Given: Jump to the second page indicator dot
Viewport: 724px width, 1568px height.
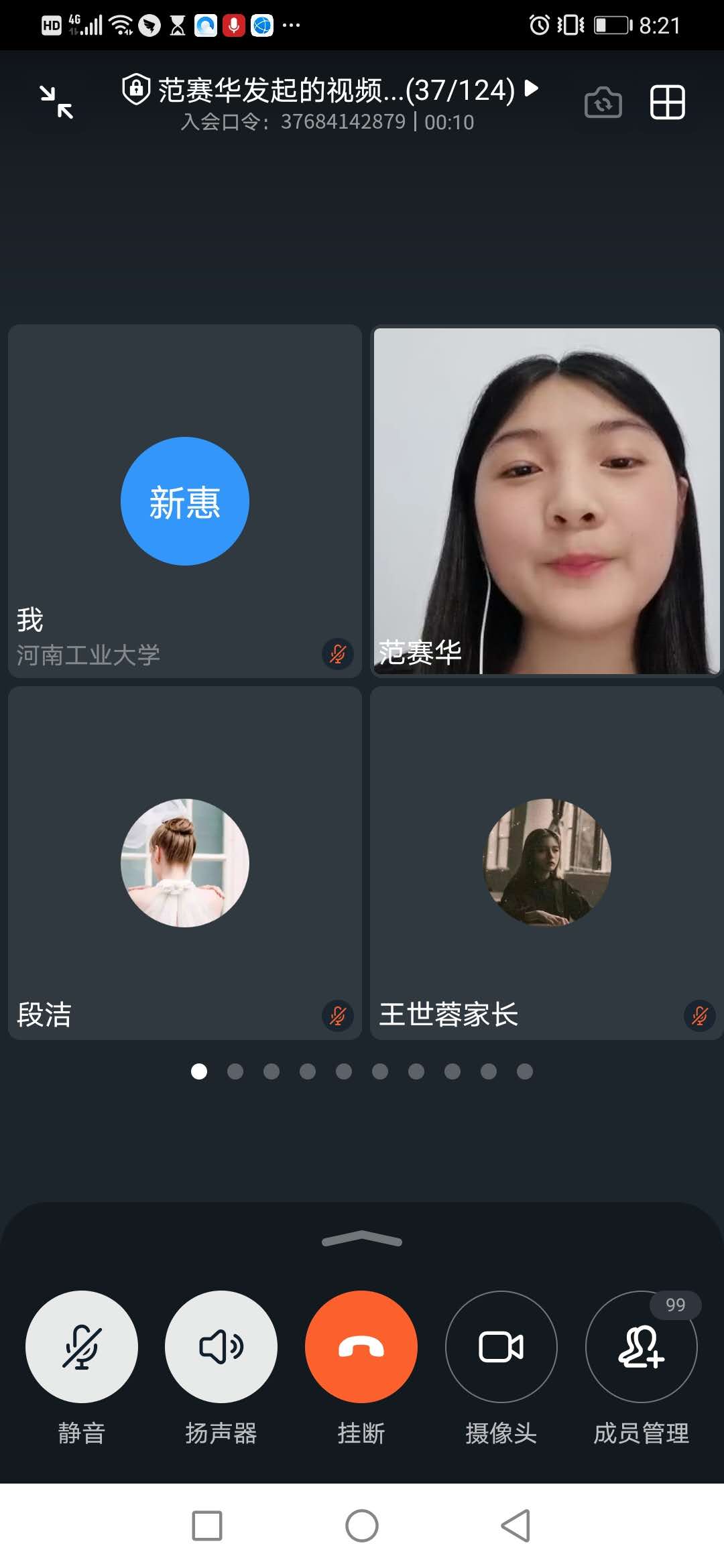Looking at the screenshot, I should [235, 1071].
